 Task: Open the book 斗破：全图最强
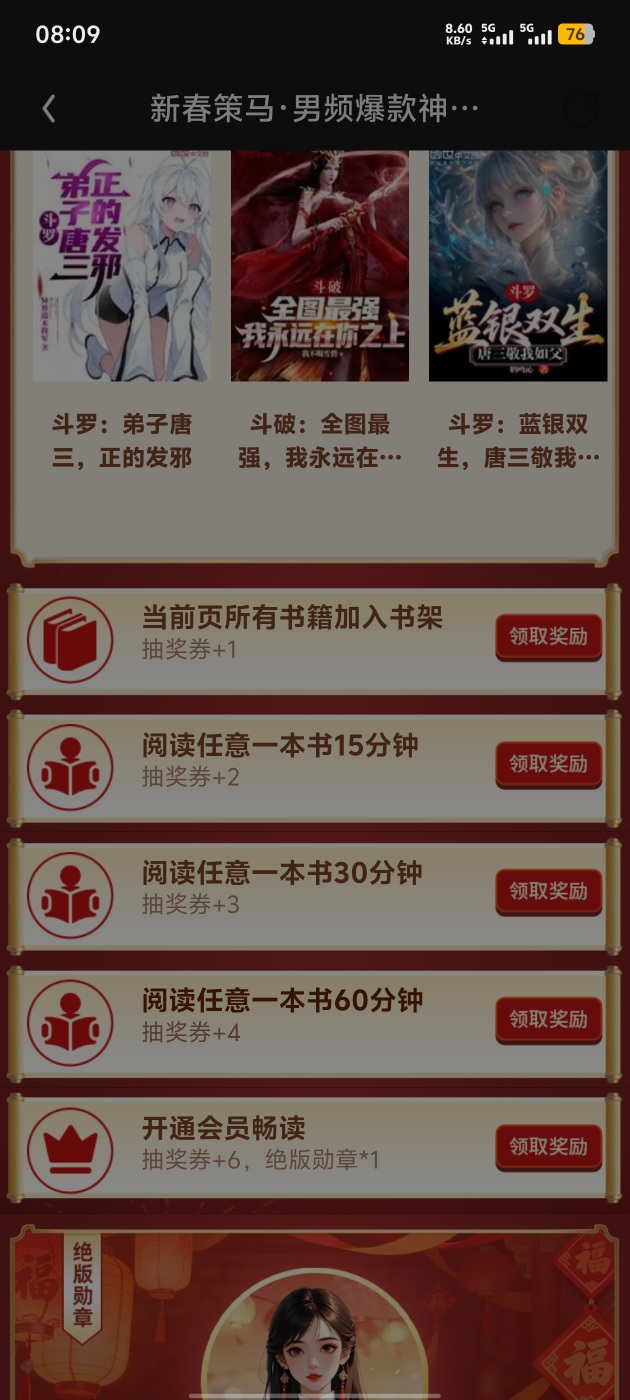[x=319, y=266]
